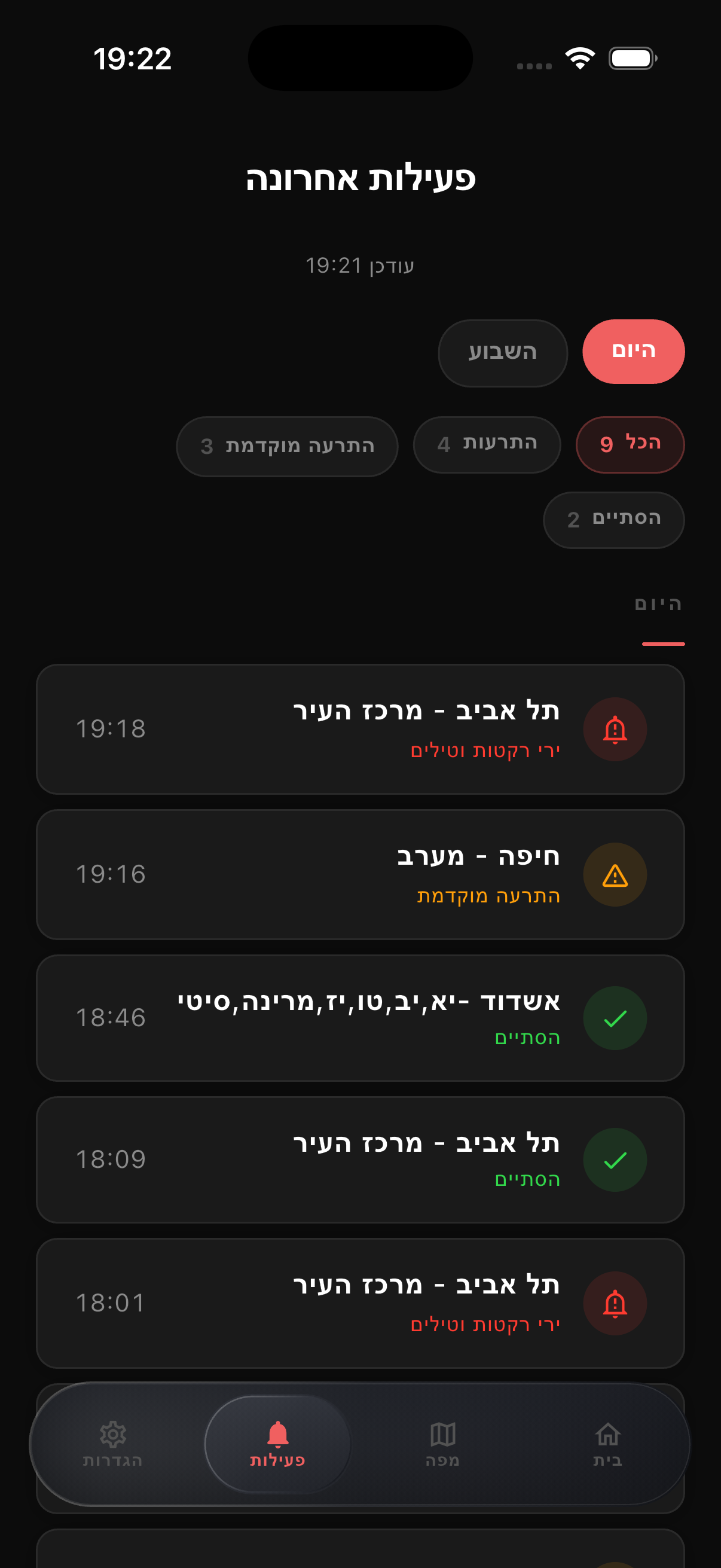Toggle the היום filter pill

[634, 352]
